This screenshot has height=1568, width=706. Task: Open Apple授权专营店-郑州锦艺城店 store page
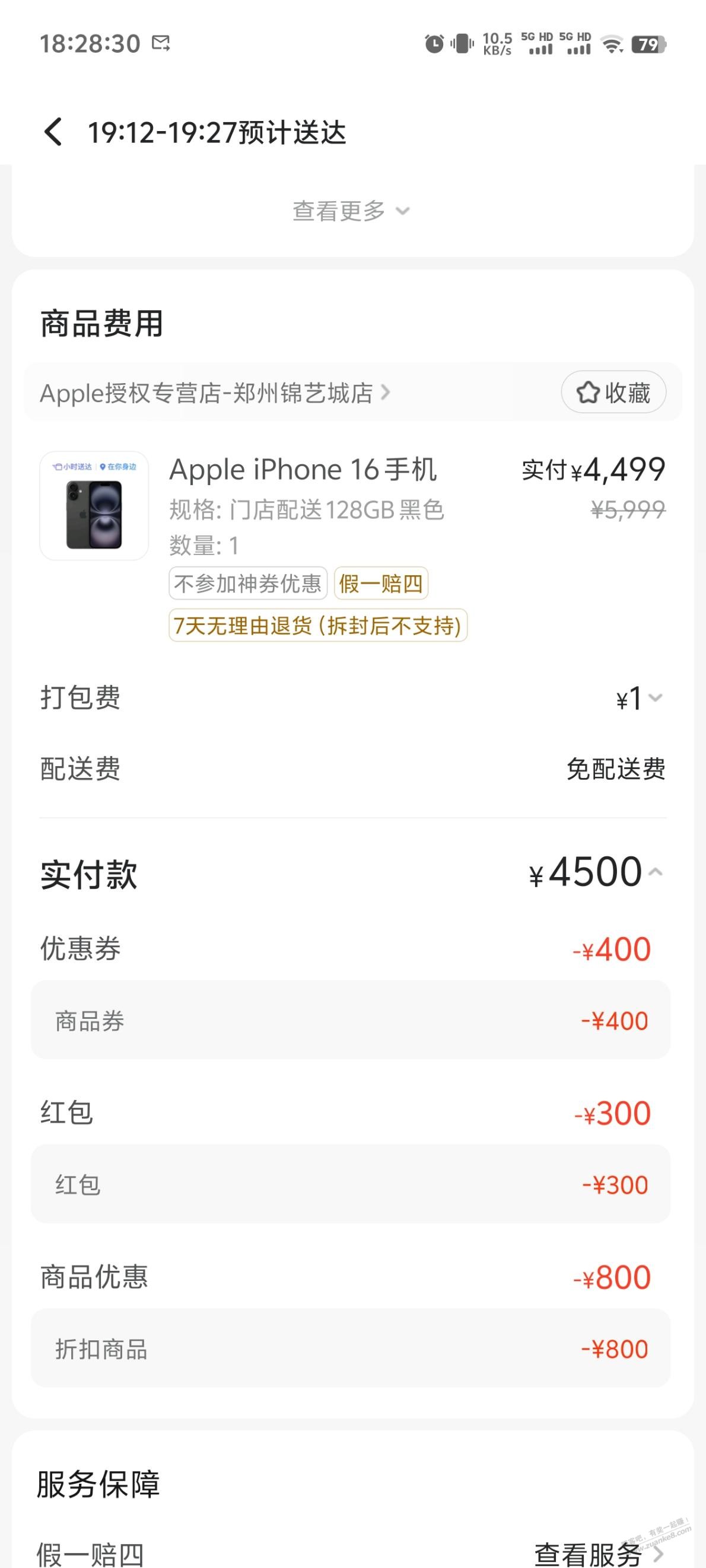(214, 393)
